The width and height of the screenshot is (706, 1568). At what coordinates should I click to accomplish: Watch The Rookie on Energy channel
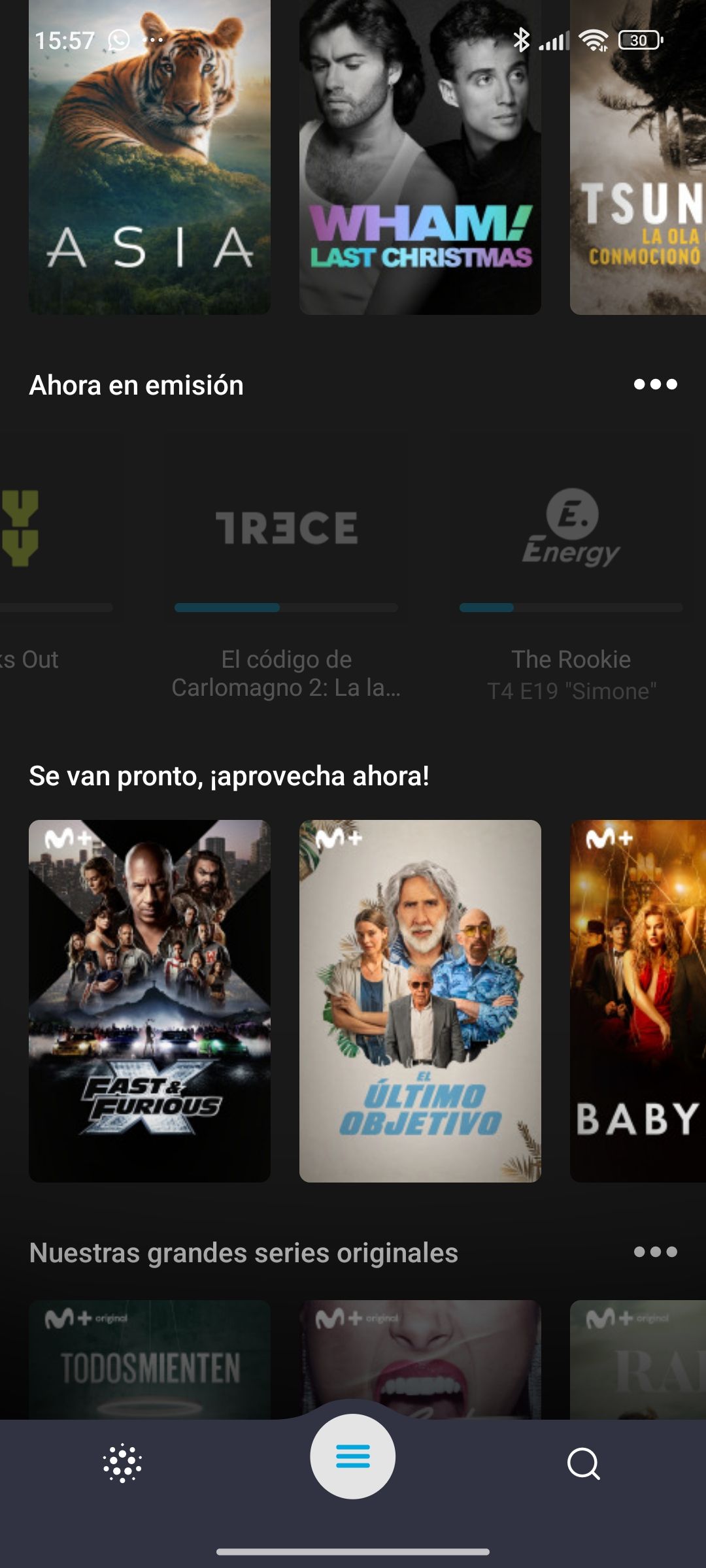[571, 529]
